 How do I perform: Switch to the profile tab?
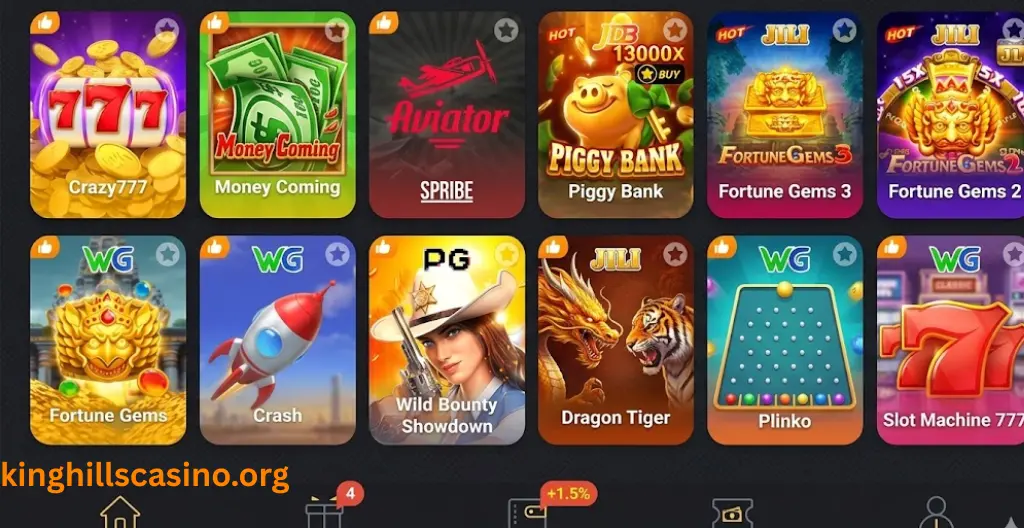click(935, 512)
